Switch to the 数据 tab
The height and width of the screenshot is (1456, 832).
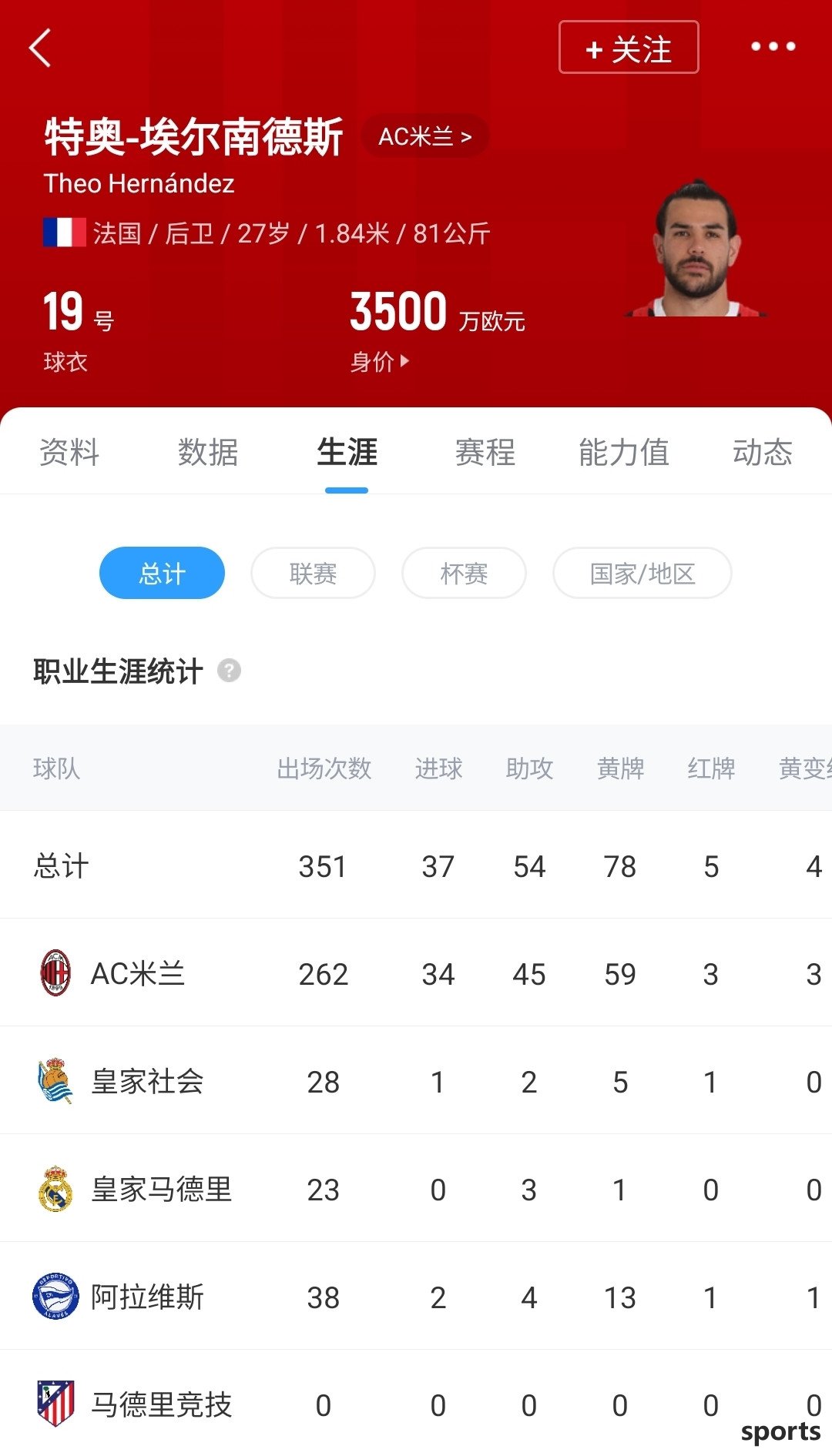coord(208,452)
